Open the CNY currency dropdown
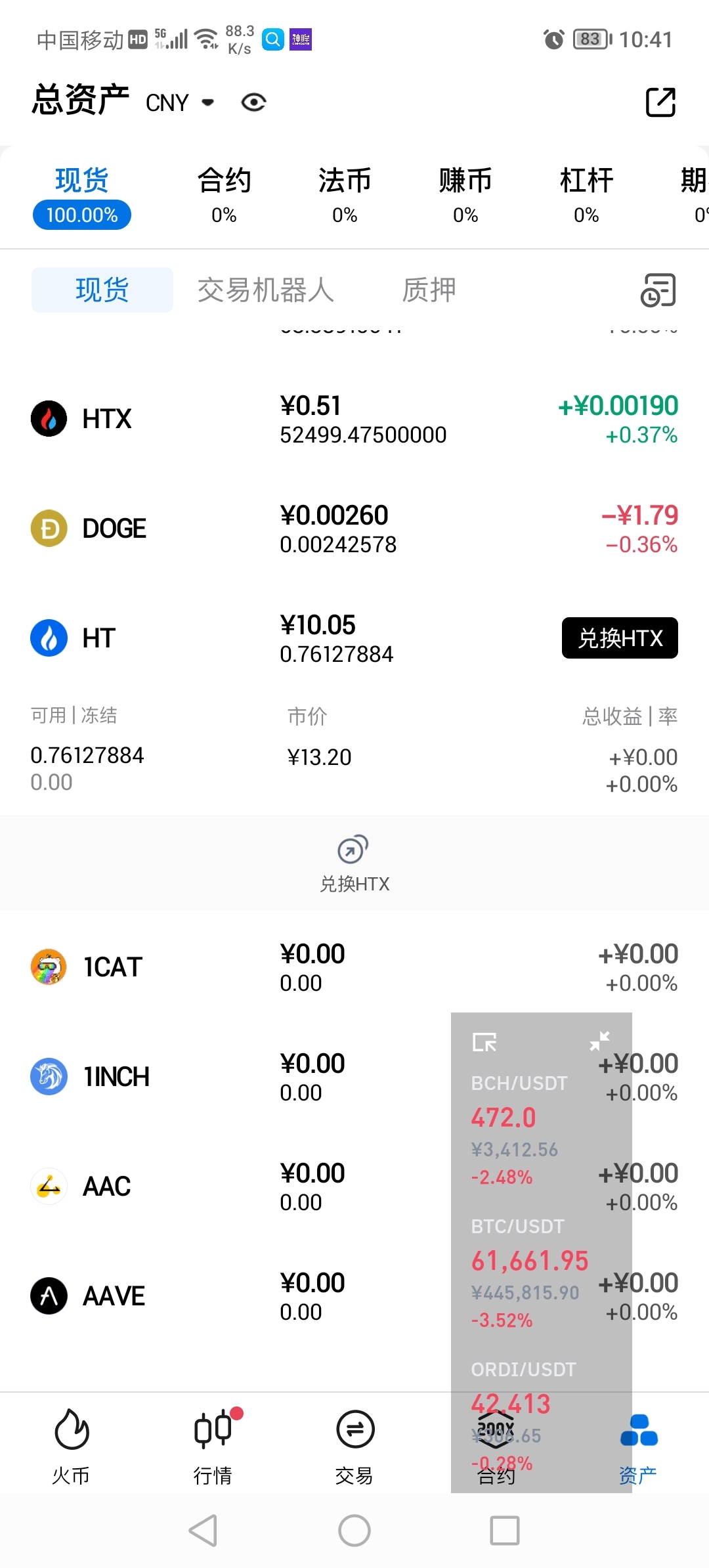 180,103
